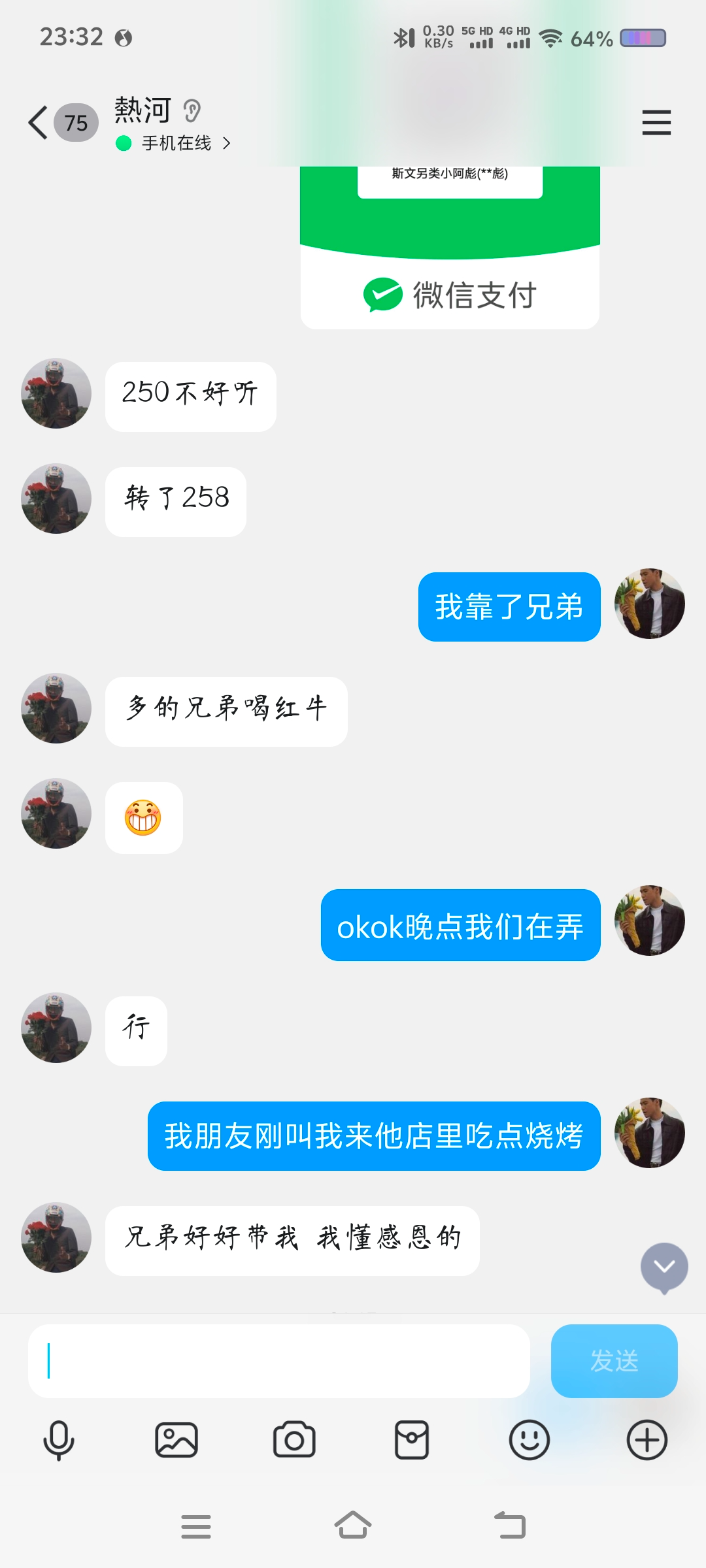
Task: Tap the battery level indicator
Action: pyautogui.click(x=643, y=37)
